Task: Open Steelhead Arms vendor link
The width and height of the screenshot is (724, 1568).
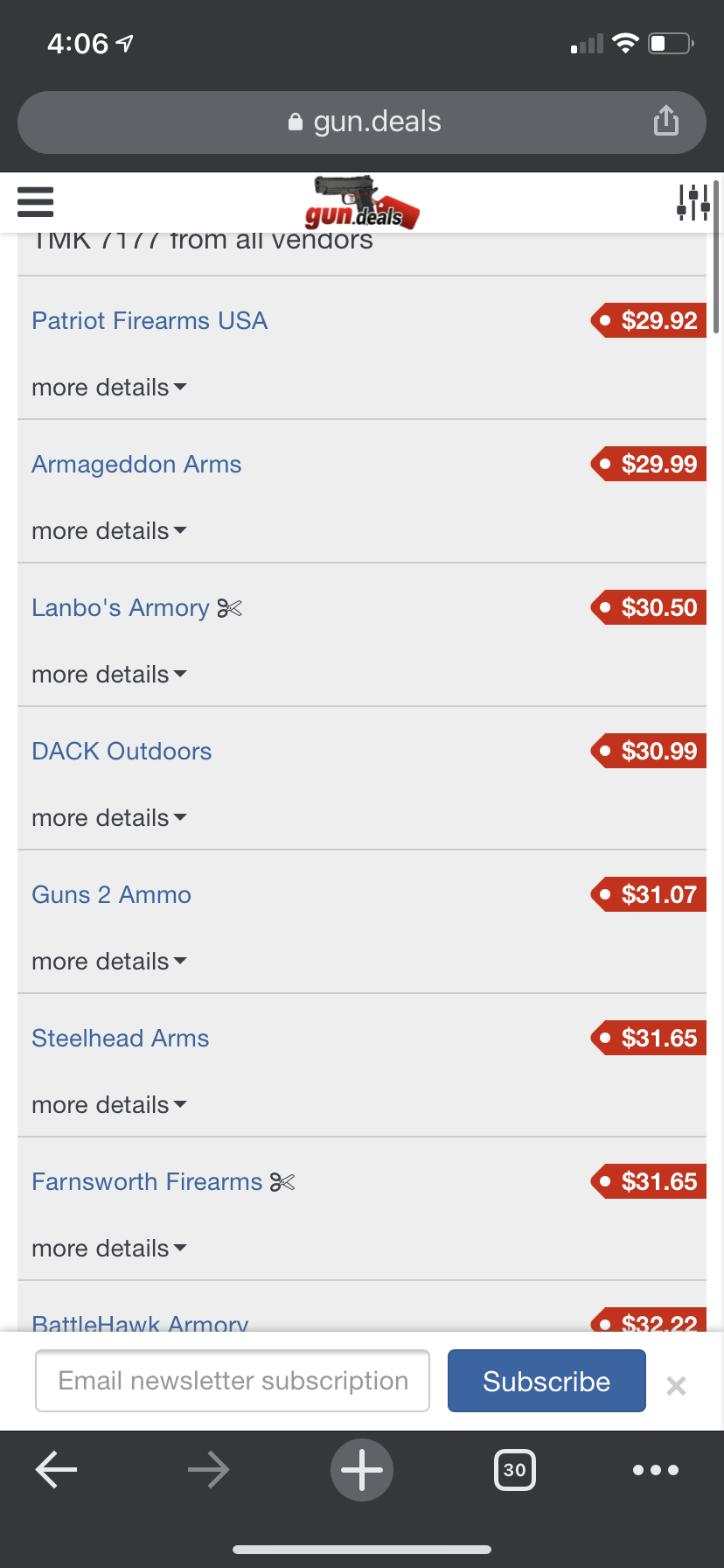Action: click(x=121, y=1038)
